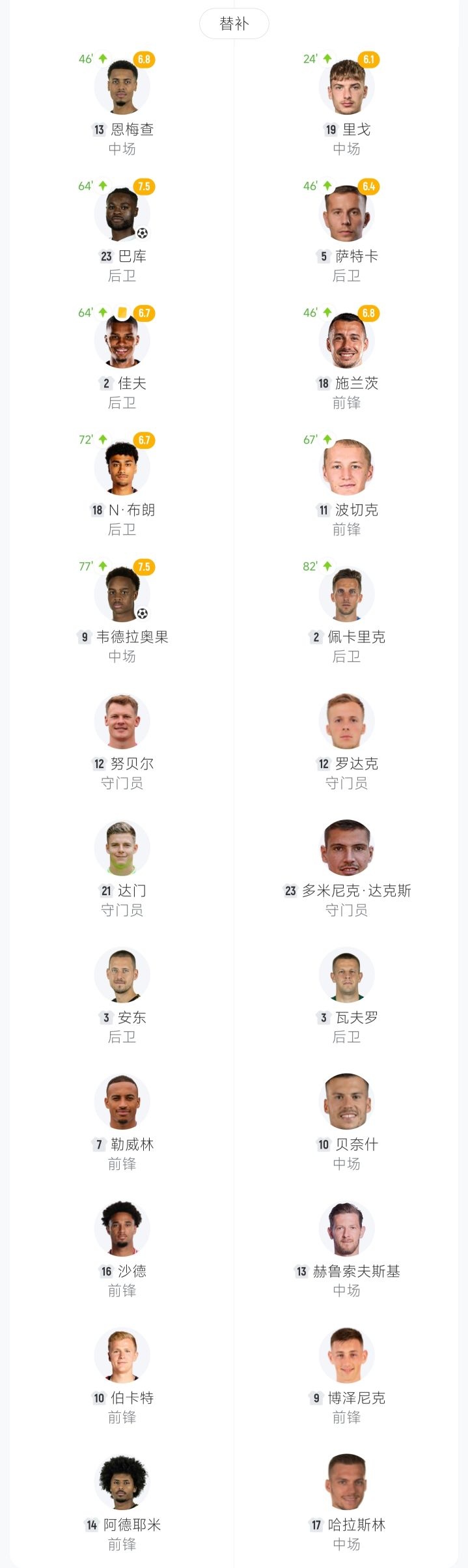Screen dimensions: 468x1568
Task: Tap forward 波切克's avatar
Action: click(x=346, y=468)
